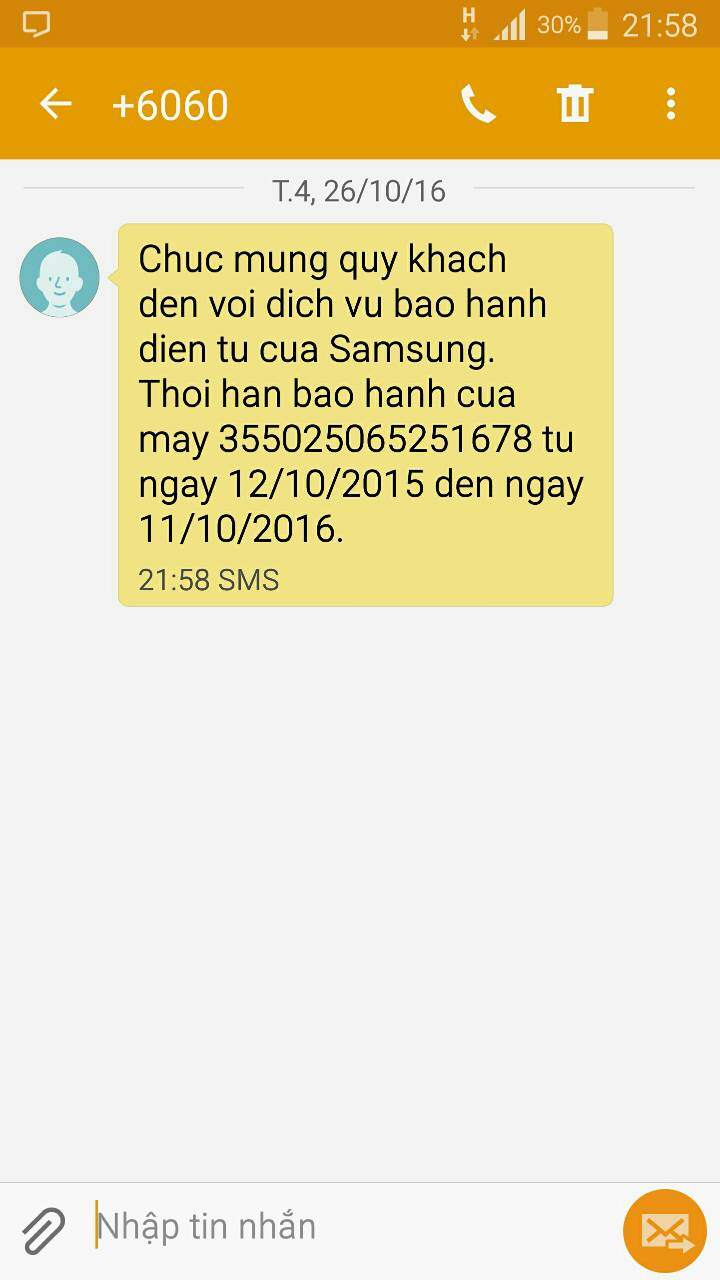
Task: Attach a file with the paperclip
Action: [43, 1229]
